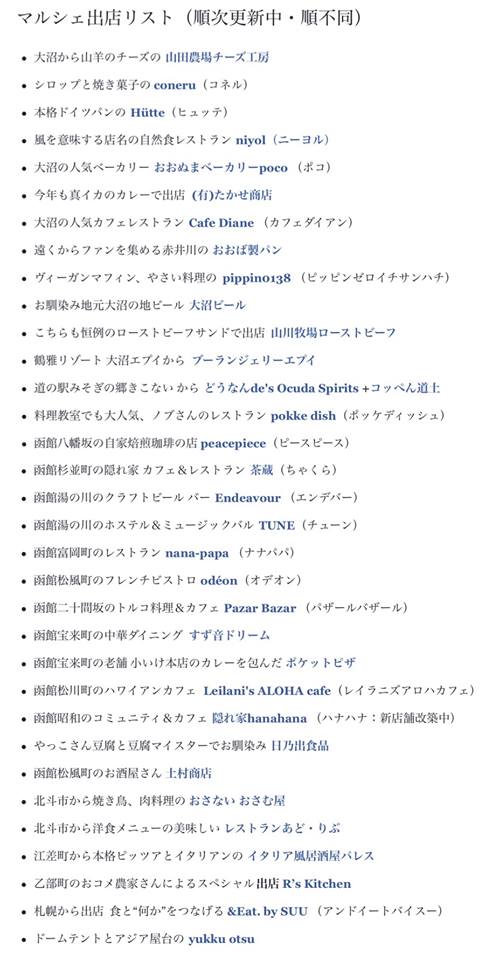Screen dimensions: 485x960
Task: Tap the R's Kitchen link
Action: click(x=317, y=883)
